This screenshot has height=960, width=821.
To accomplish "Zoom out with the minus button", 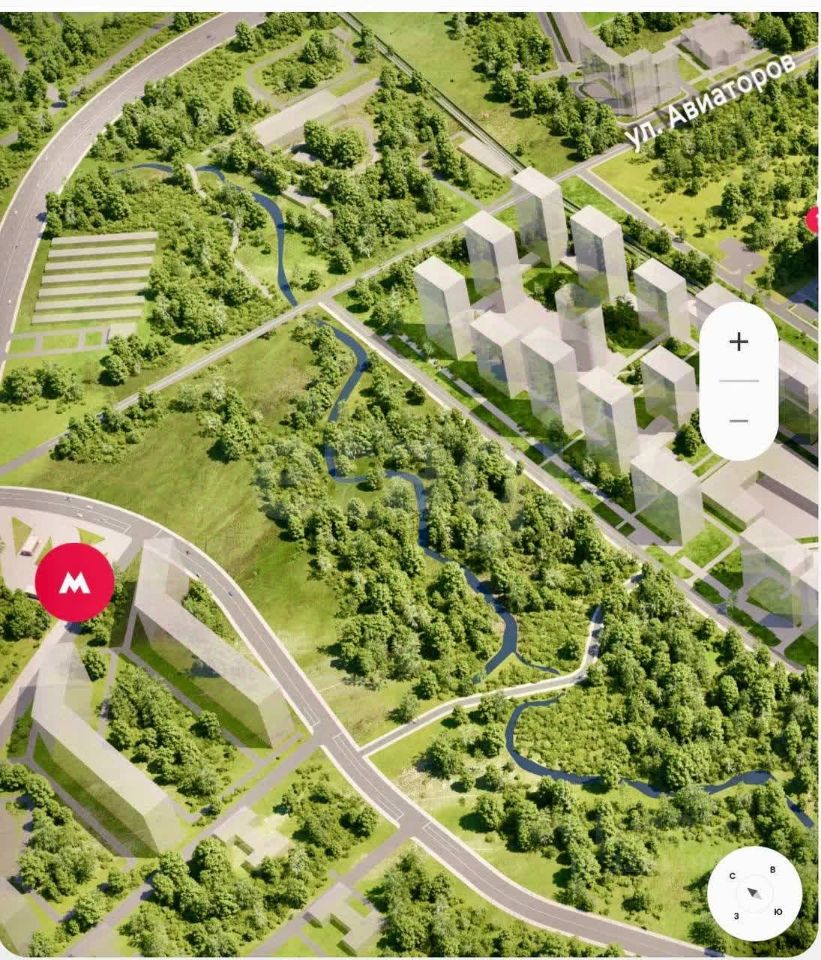I will [738, 420].
